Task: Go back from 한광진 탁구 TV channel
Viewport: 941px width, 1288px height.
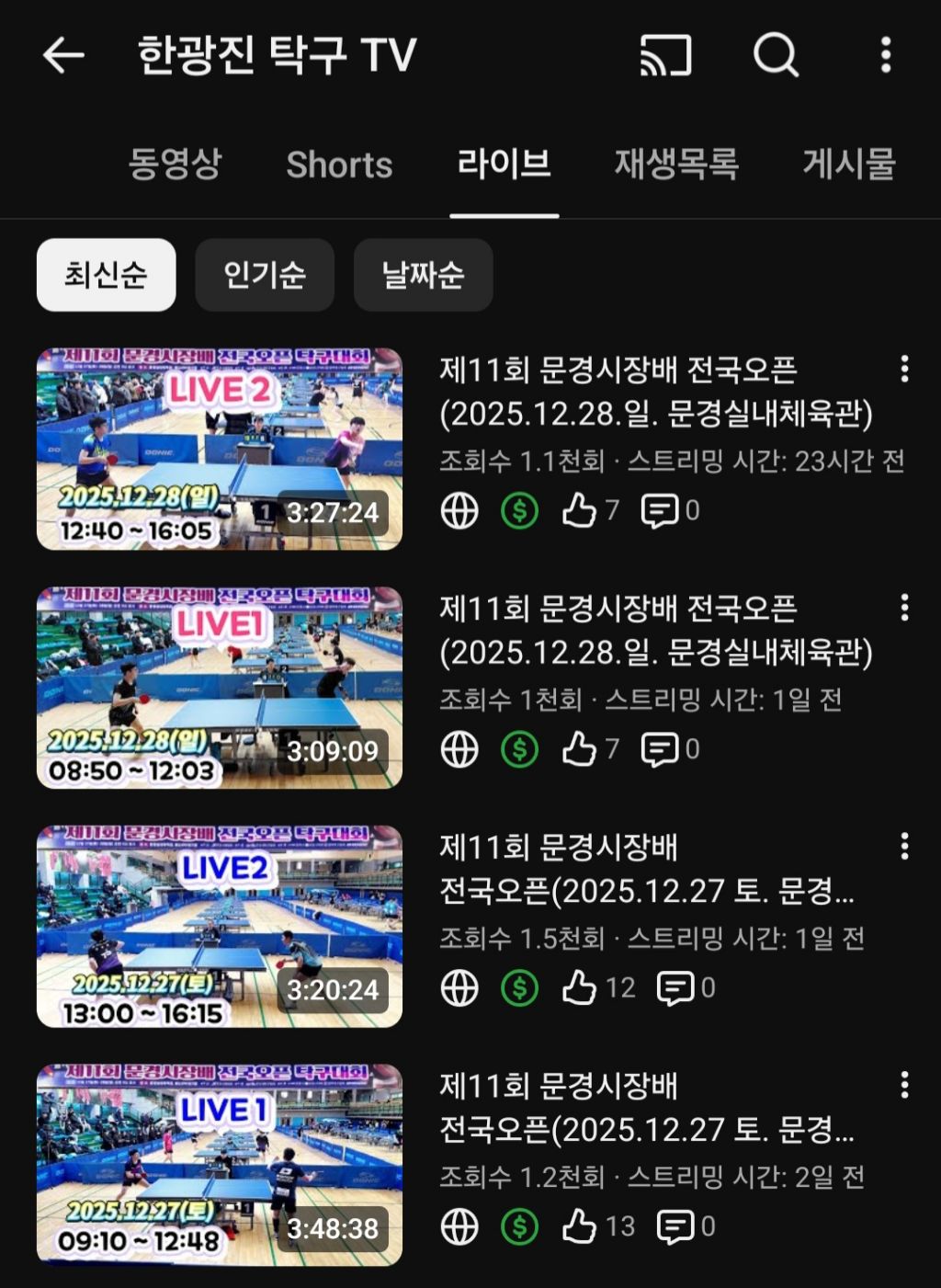Action: [x=63, y=55]
